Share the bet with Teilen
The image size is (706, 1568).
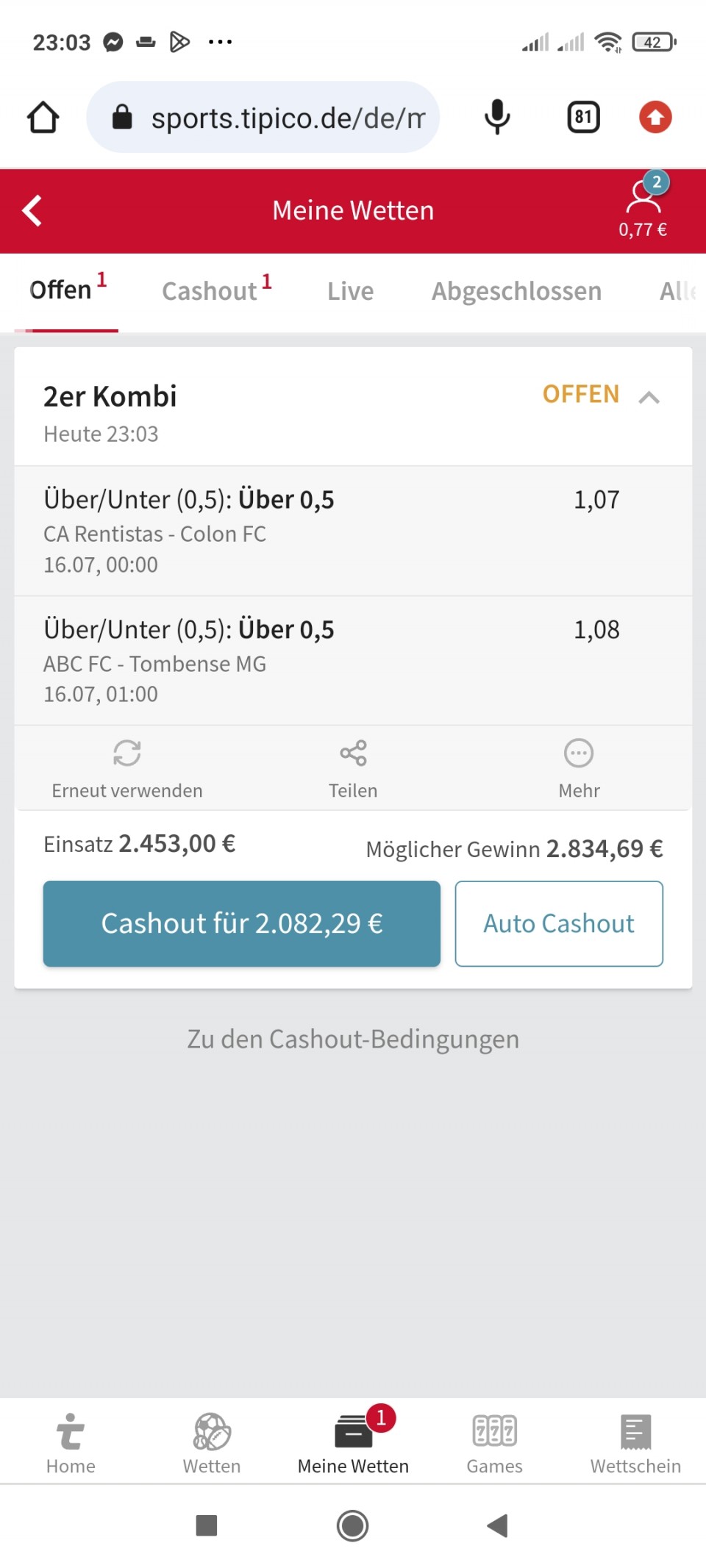tap(353, 768)
